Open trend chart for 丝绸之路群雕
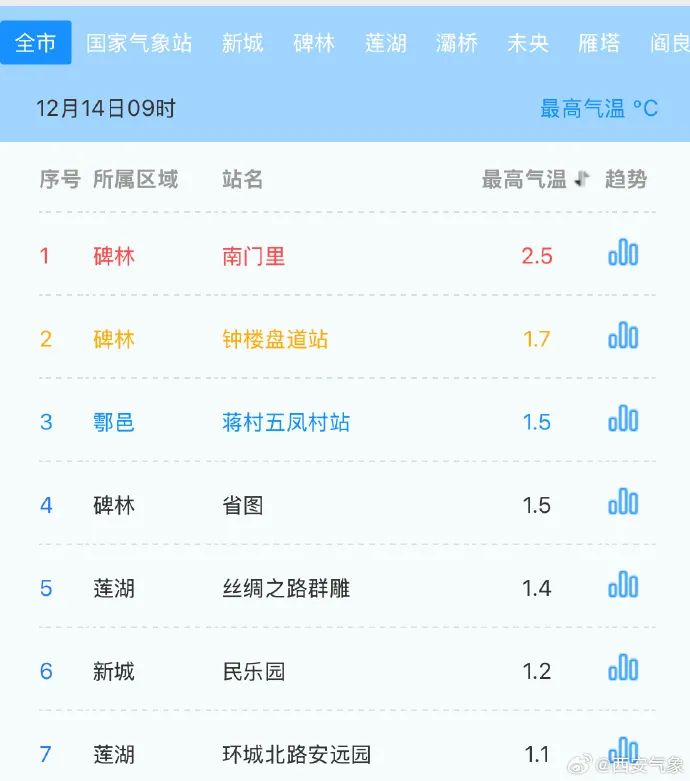The image size is (690, 781). click(x=623, y=585)
